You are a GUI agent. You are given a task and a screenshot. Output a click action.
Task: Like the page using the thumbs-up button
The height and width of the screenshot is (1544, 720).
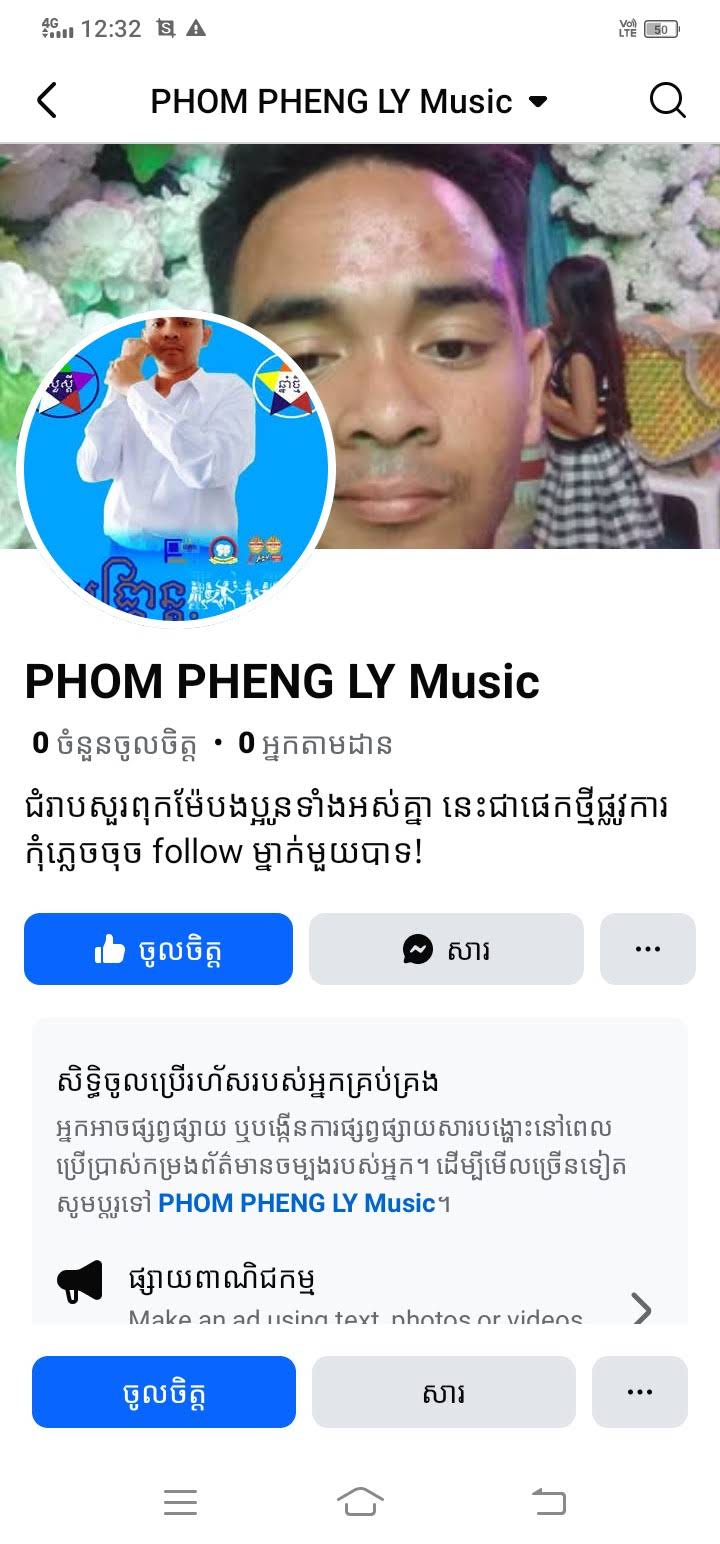click(158, 949)
